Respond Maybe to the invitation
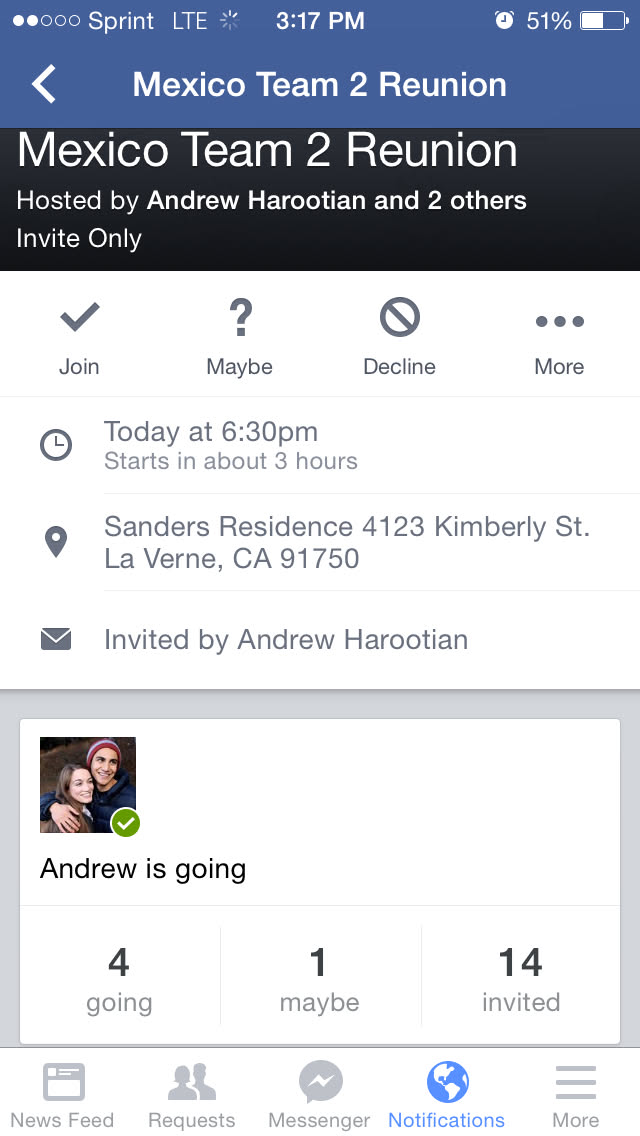The height and width of the screenshot is (1136, 640). click(x=239, y=337)
